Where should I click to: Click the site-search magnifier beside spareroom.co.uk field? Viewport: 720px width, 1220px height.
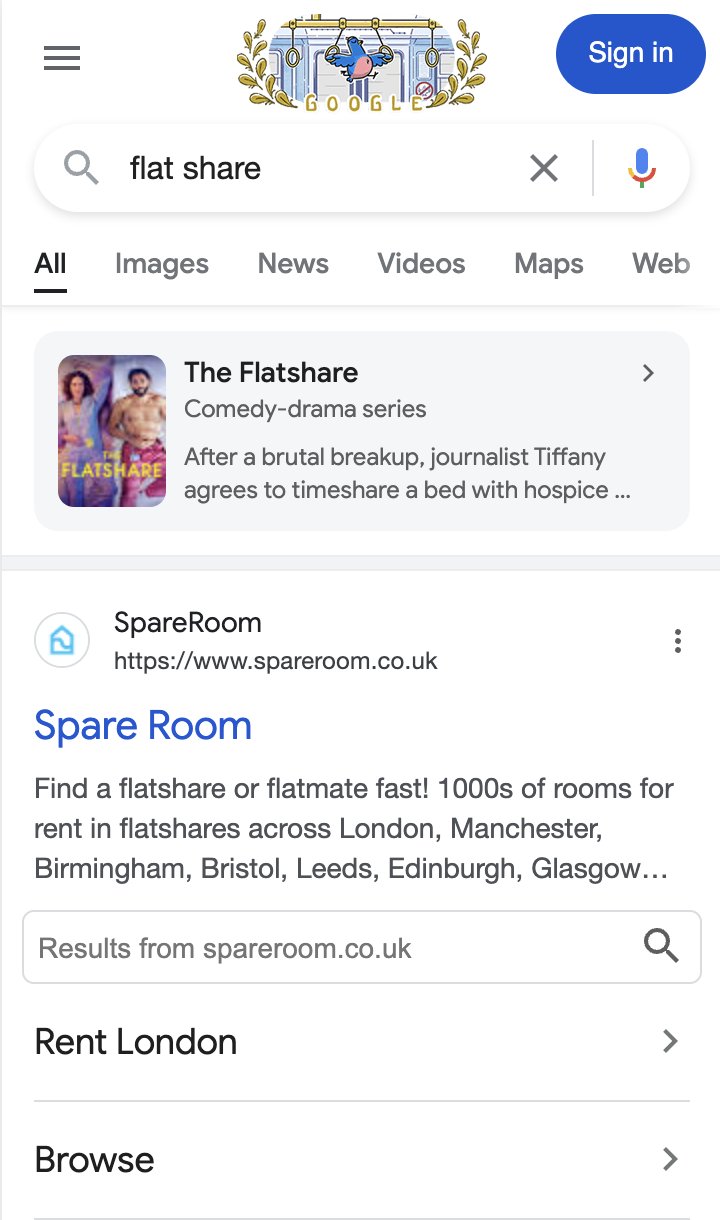[661, 946]
